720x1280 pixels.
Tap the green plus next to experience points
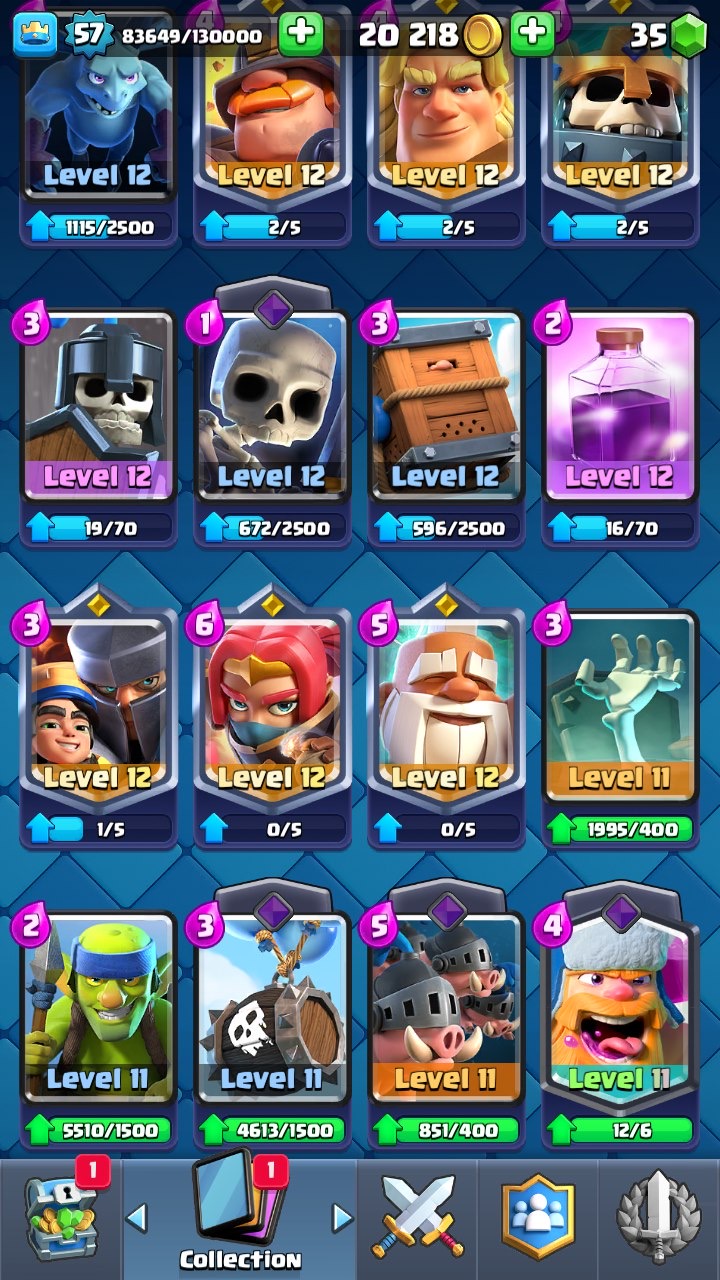point(300,35)
